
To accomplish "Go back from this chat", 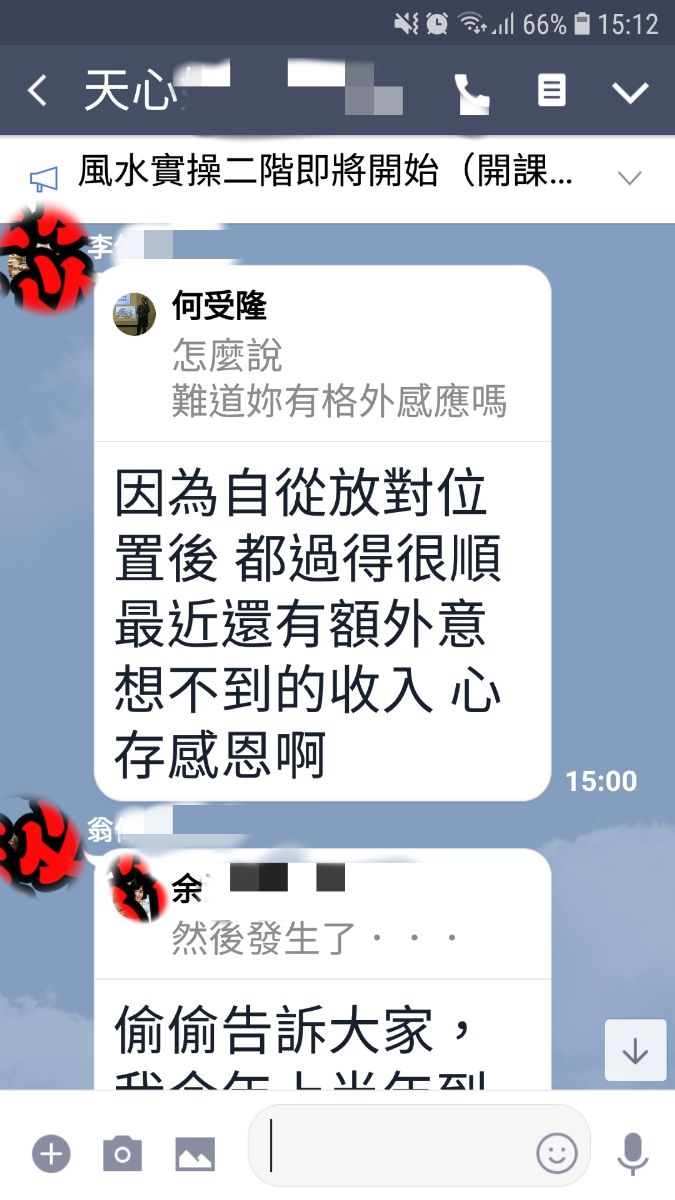I will [x=37, y=92].
